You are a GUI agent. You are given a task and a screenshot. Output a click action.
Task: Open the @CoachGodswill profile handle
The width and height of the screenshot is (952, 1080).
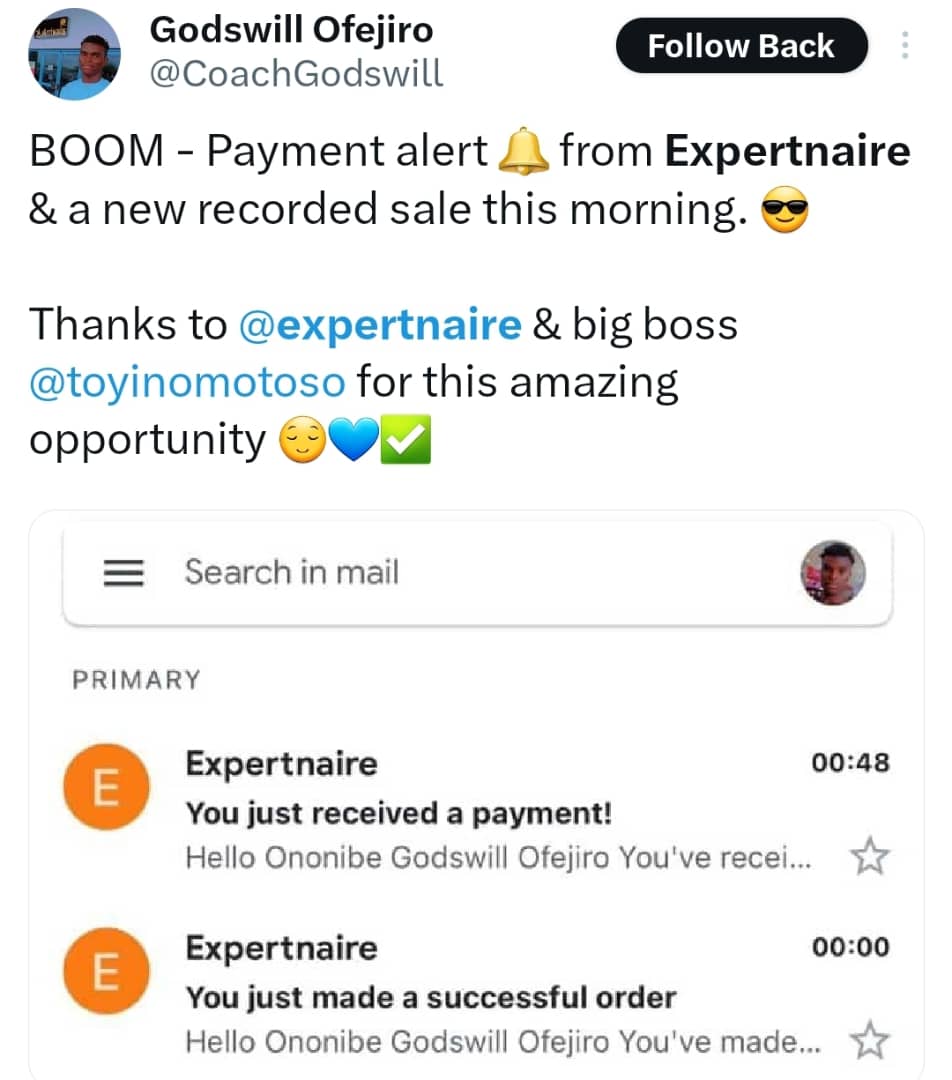pyautogui.click(x=296, y=73)
